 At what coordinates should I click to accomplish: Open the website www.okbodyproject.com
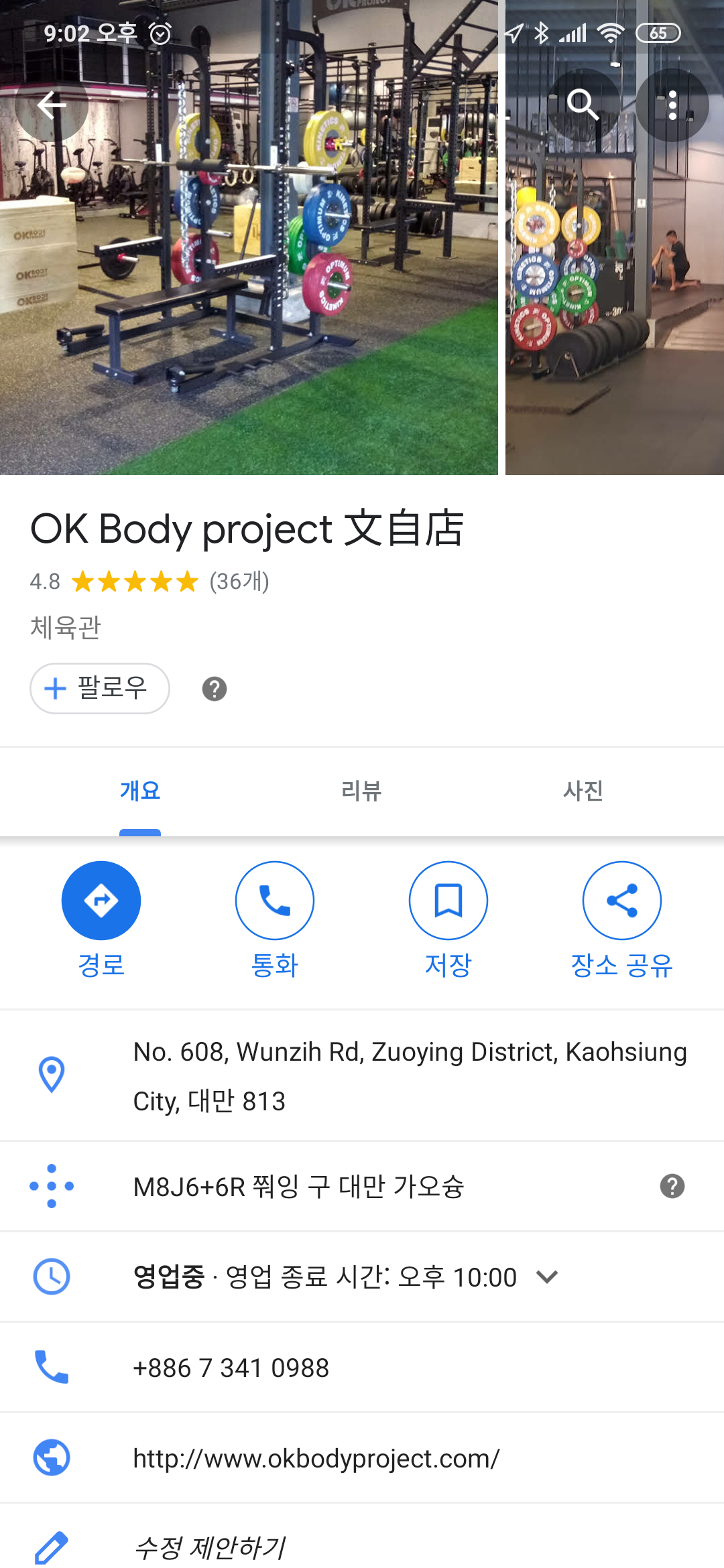(x=316, y=1458)
